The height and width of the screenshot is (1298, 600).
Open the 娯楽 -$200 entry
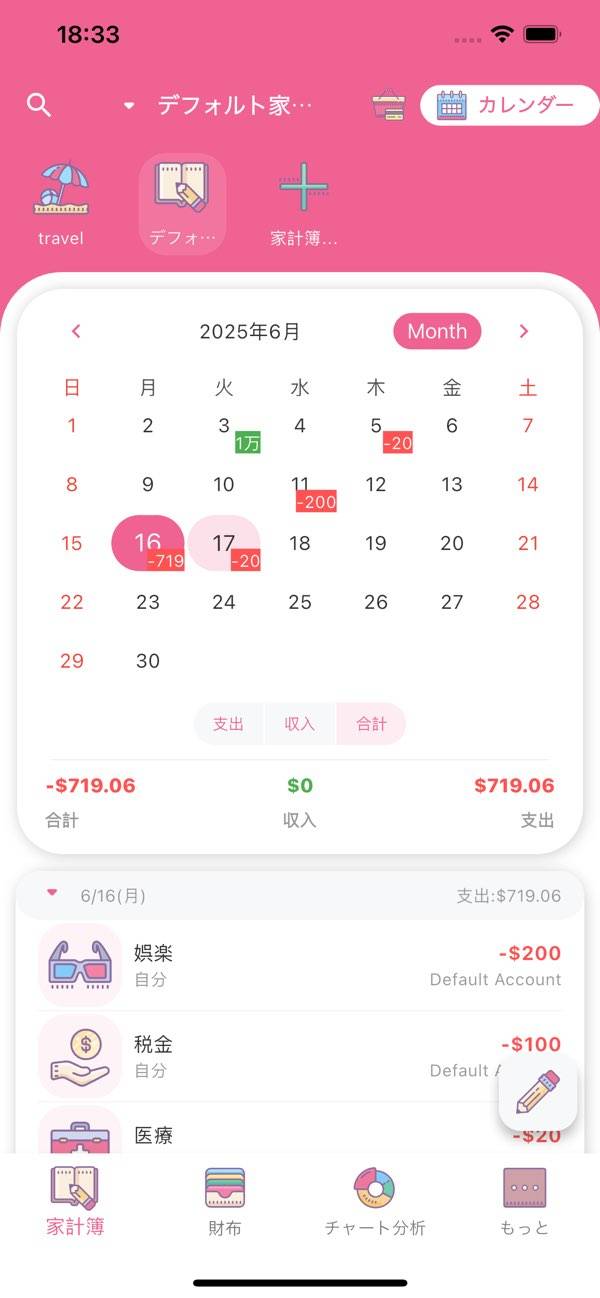coord(300,965)
